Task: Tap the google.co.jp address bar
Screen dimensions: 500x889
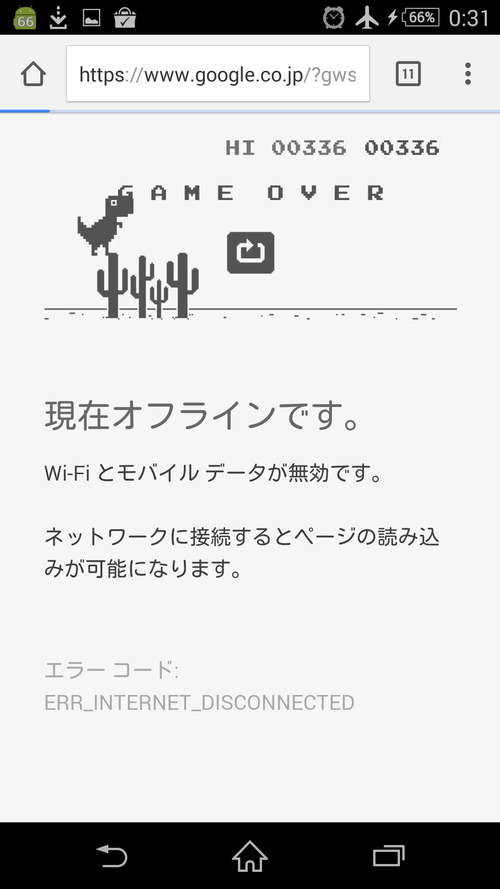Action: (x=218, y=74)
